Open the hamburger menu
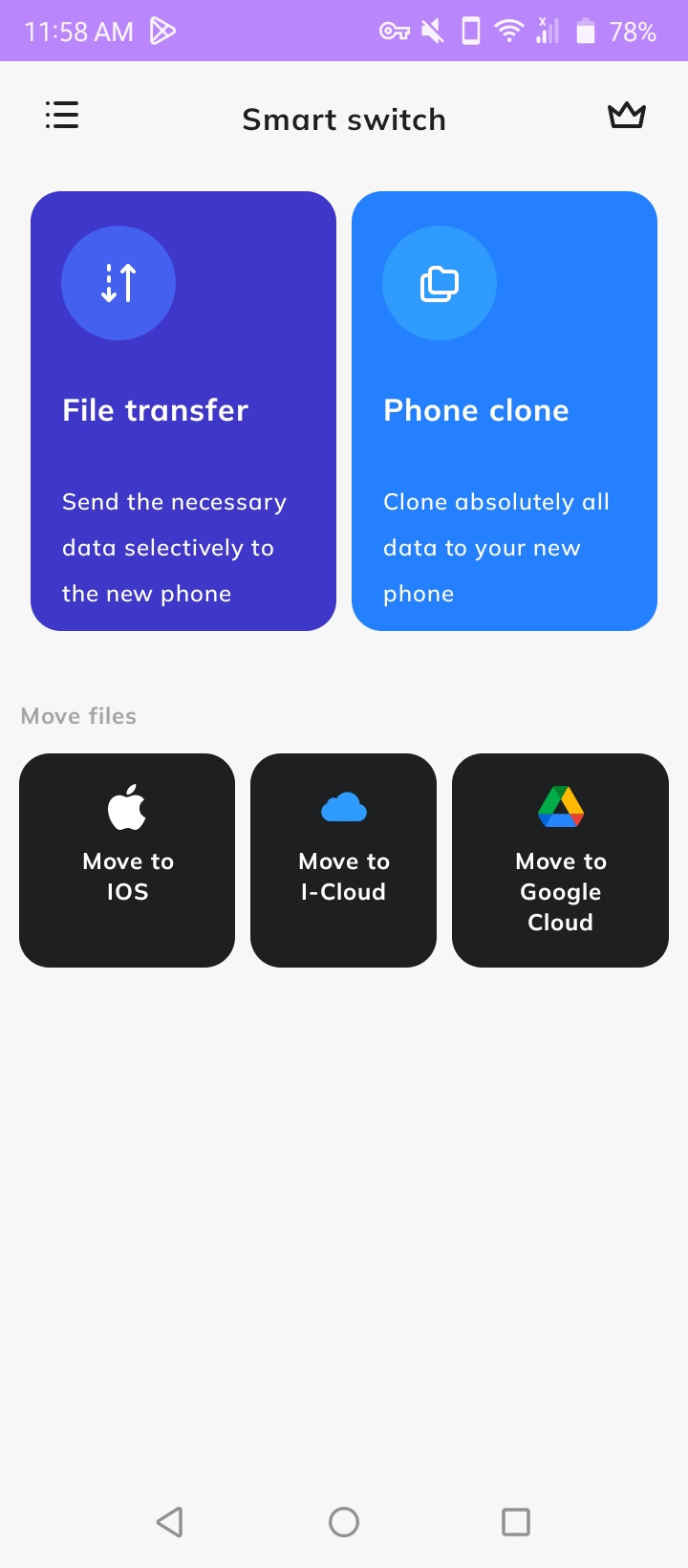Image resolution: width=688 pixels, height=1568 pixels. point(62,116)
